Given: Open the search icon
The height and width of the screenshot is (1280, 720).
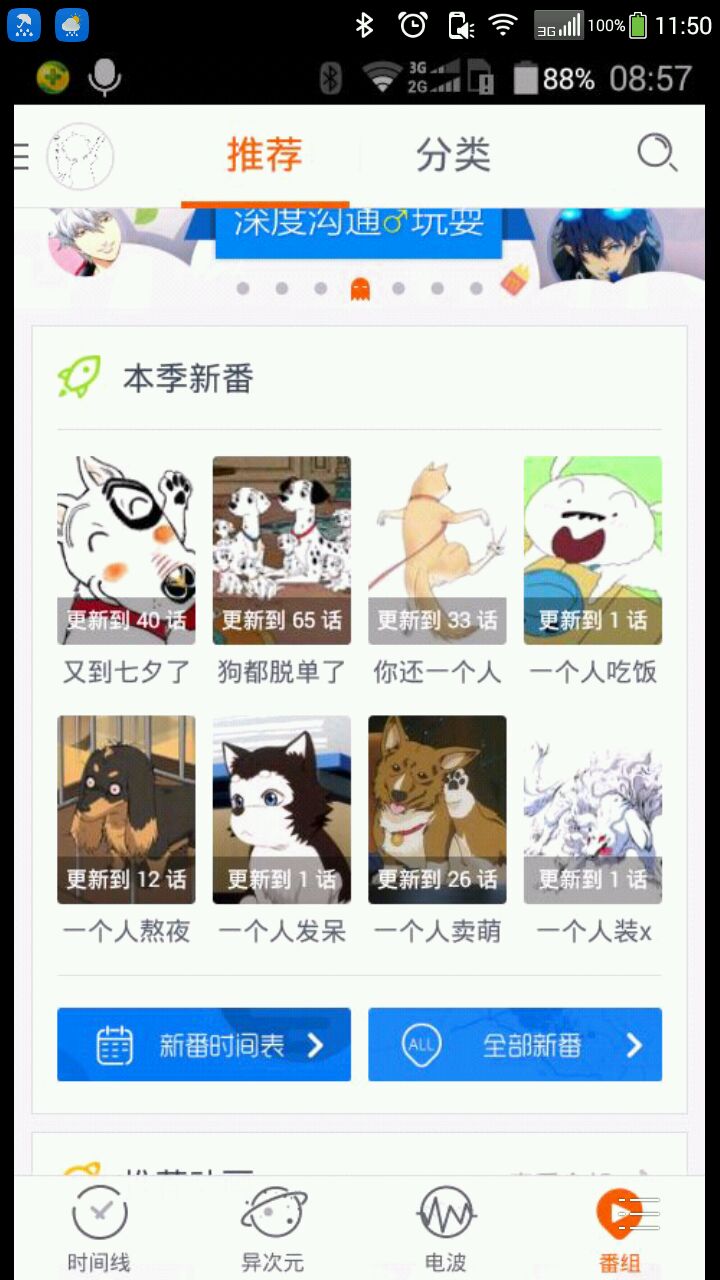Looking at the screenshot, I should click(x=657, y=154).
